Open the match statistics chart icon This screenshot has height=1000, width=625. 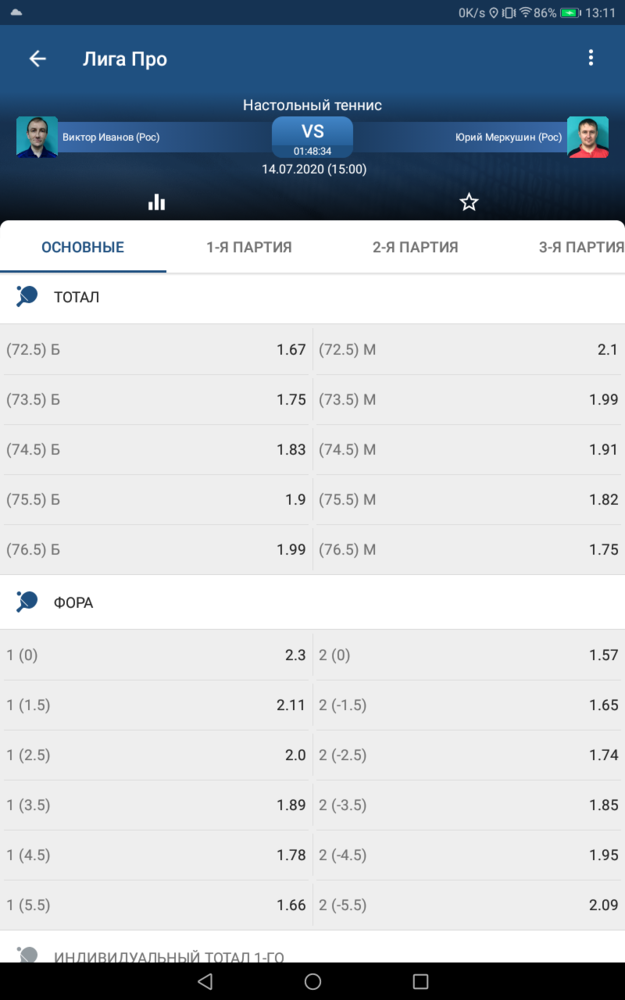(x=156, y=203)
